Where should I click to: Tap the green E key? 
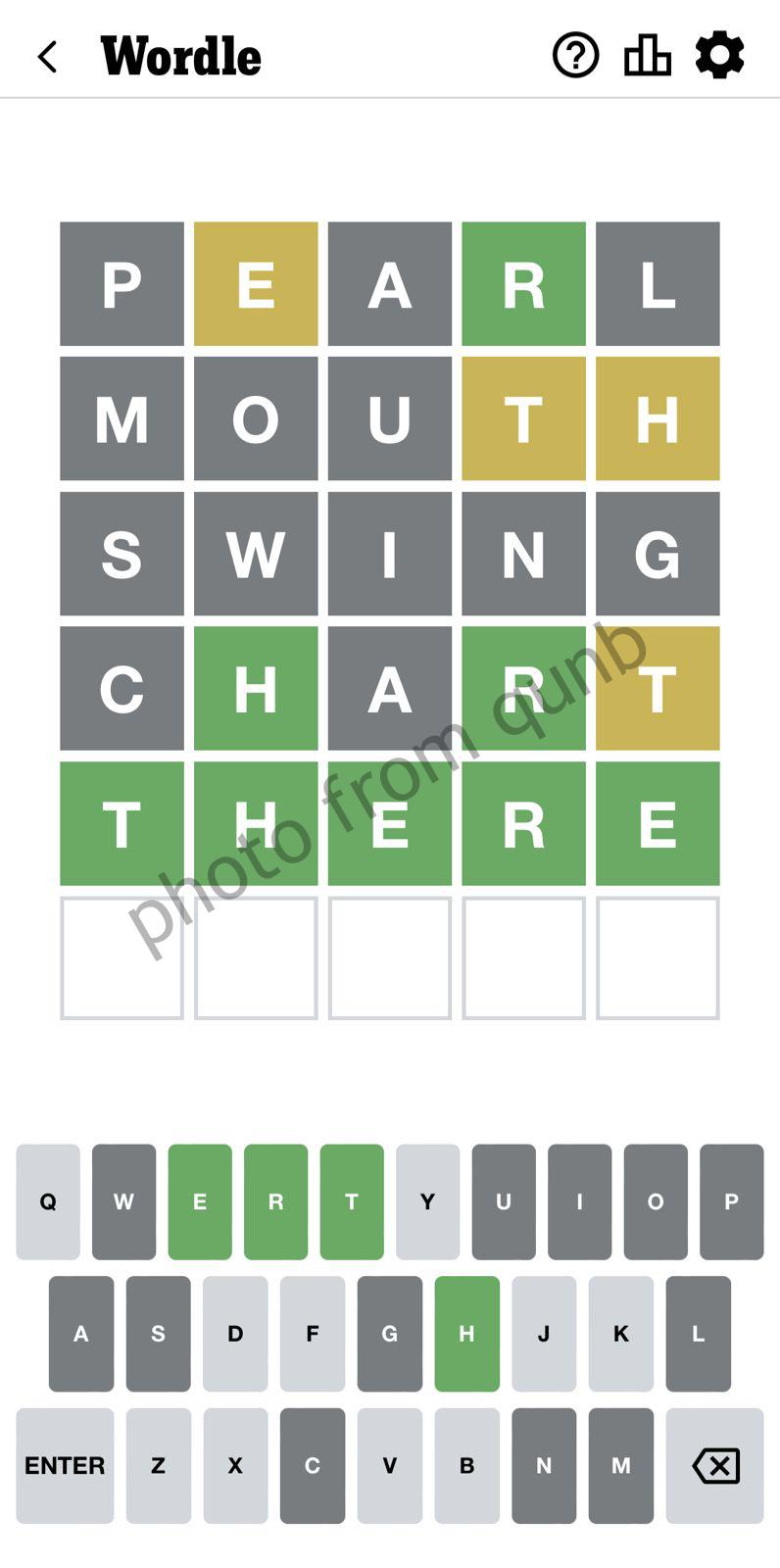200,1201
